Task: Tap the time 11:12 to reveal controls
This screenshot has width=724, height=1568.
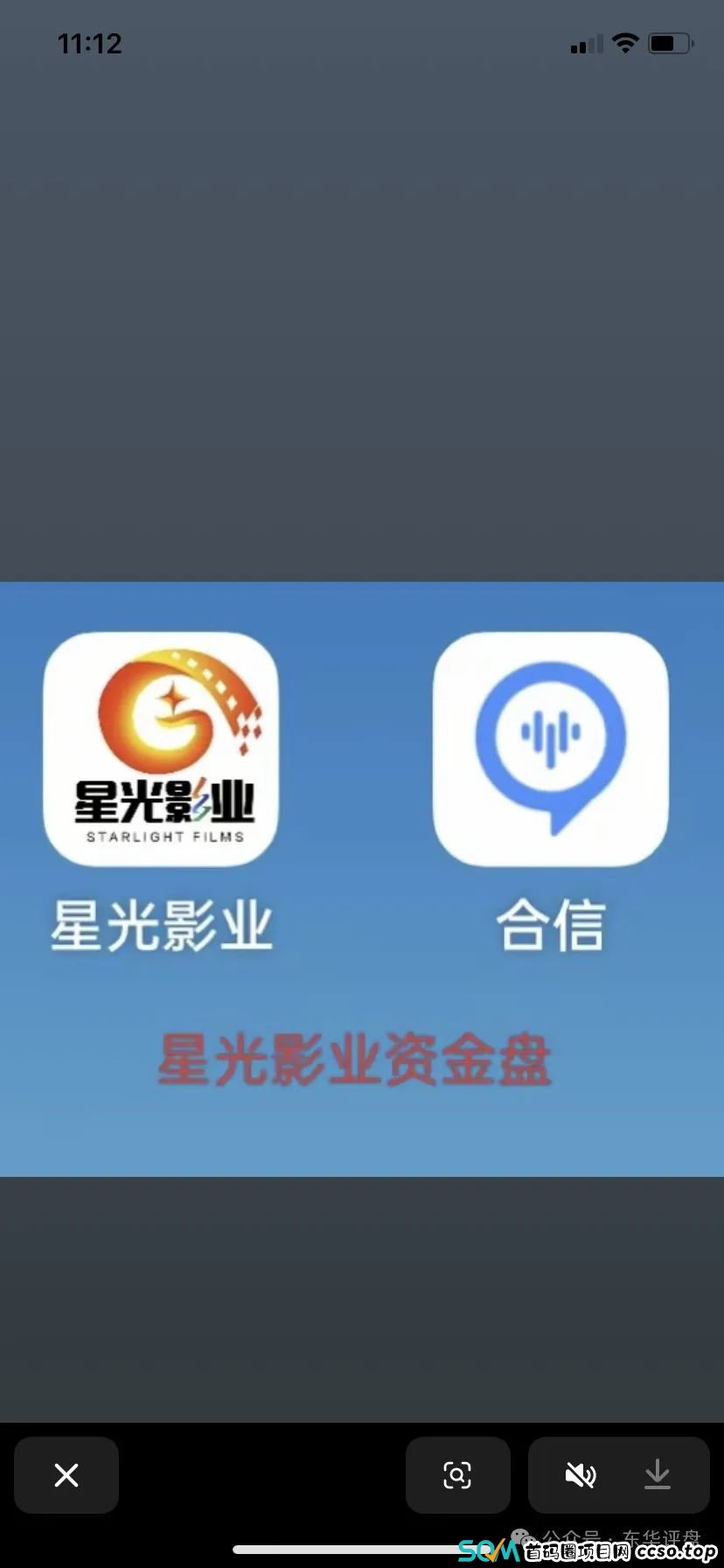Action: coord(90,44)
